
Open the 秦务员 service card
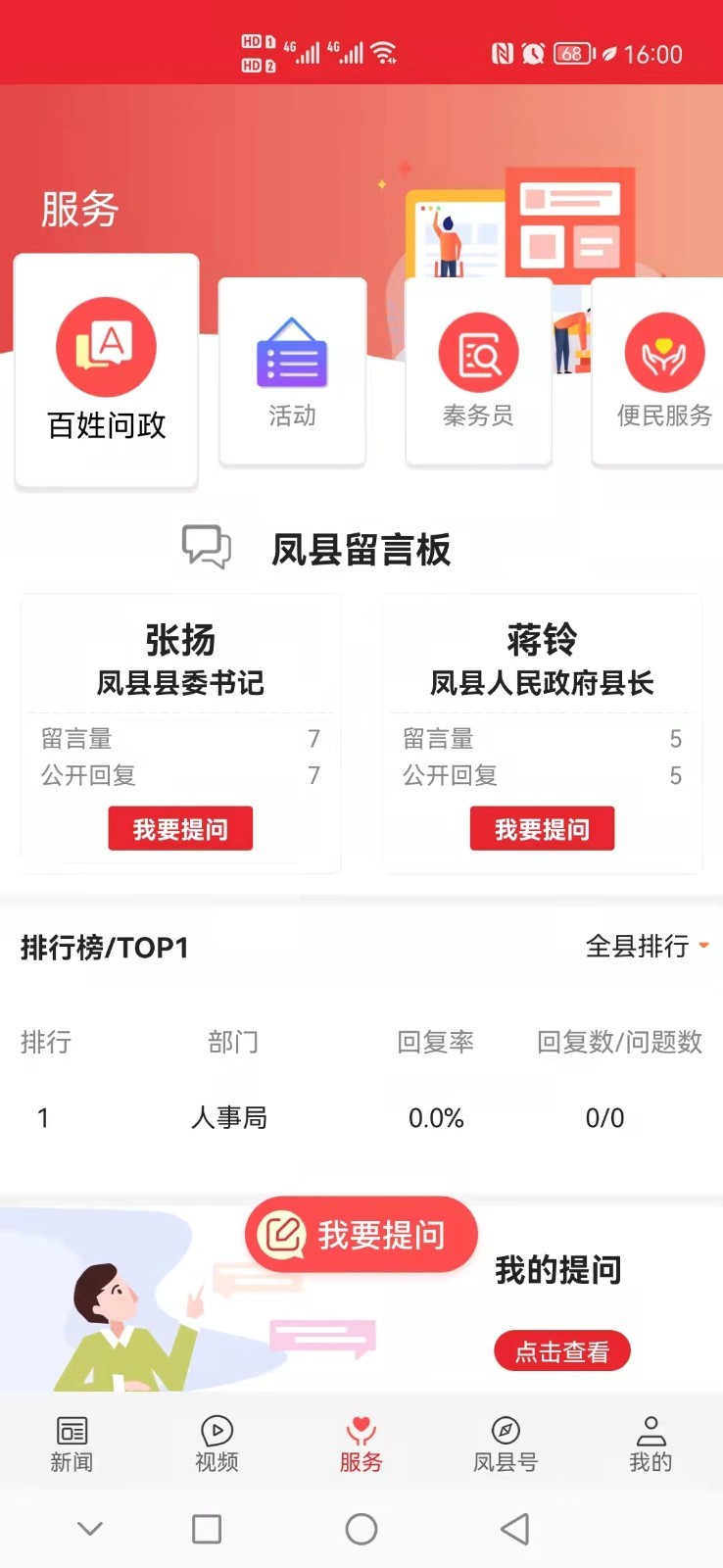click(x=478, y=372)
